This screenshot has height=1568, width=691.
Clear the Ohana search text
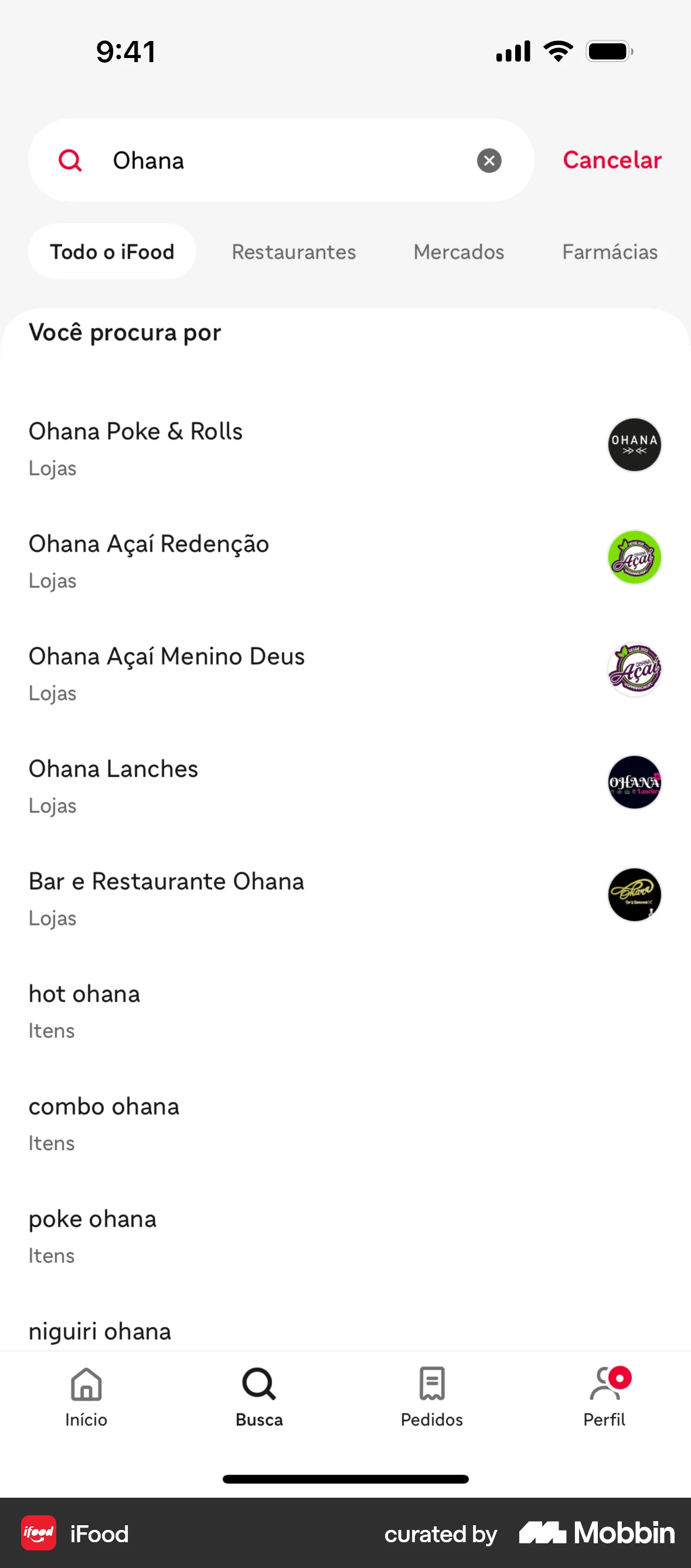[x=489, y=159]
